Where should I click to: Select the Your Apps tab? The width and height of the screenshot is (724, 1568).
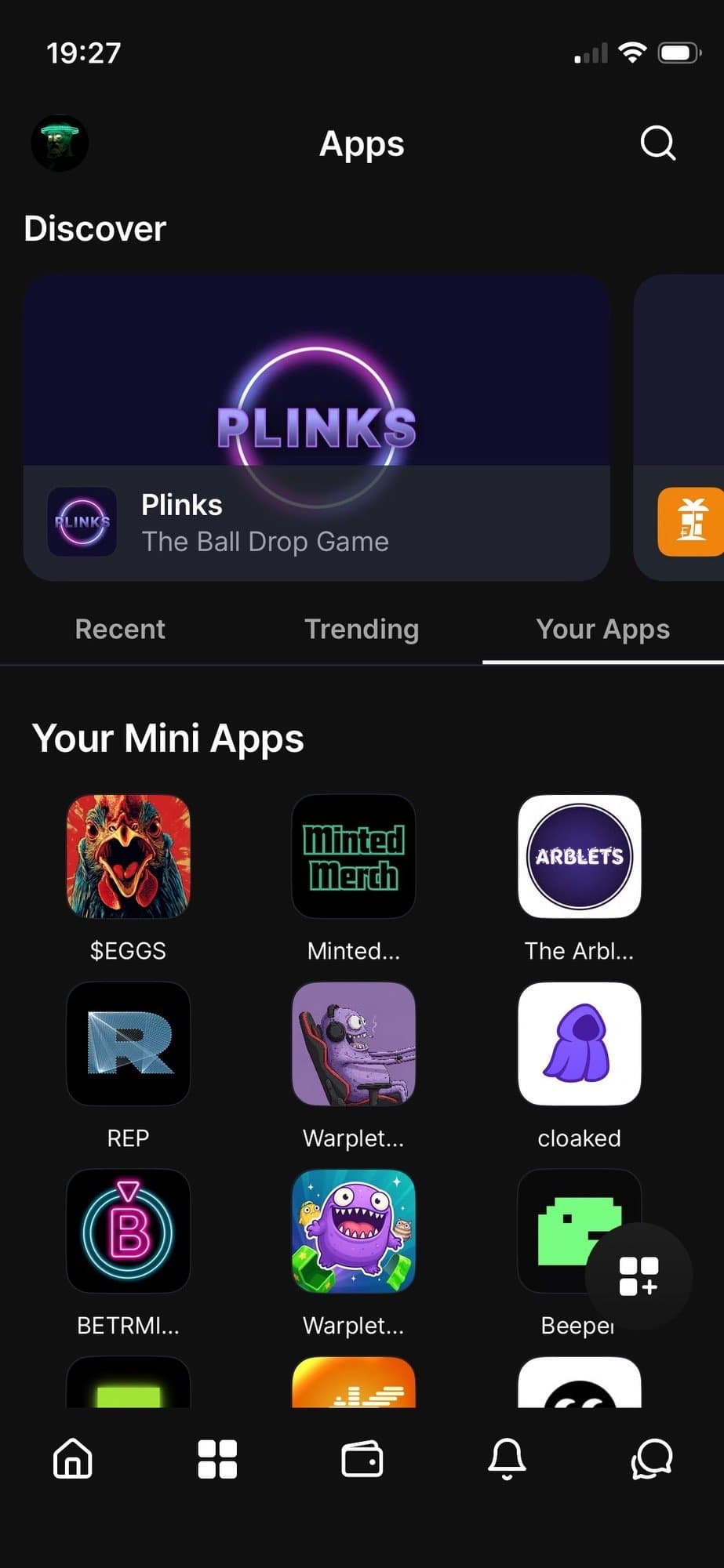(602, 629)
